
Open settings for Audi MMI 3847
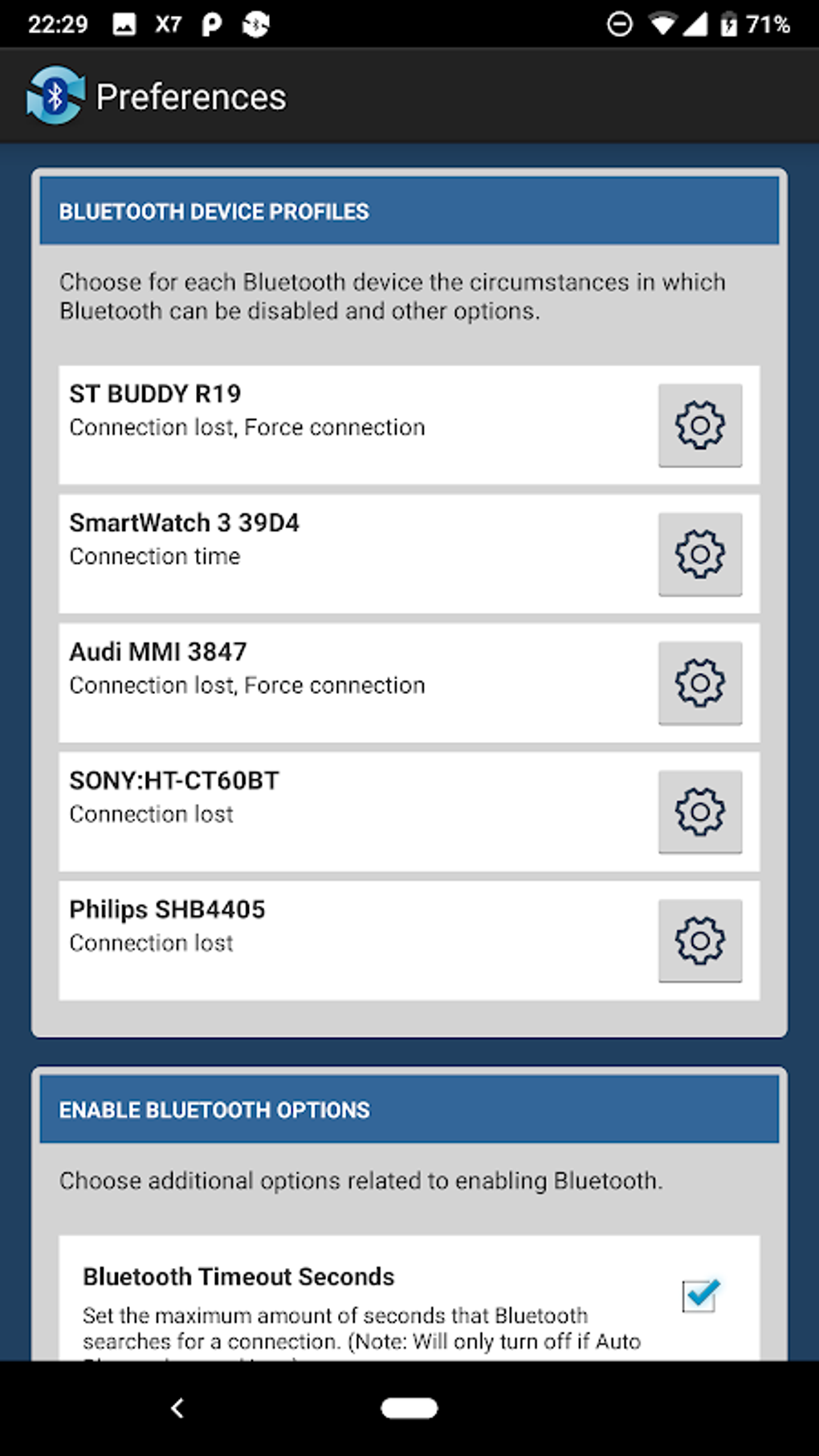click(x=700, y=683)
